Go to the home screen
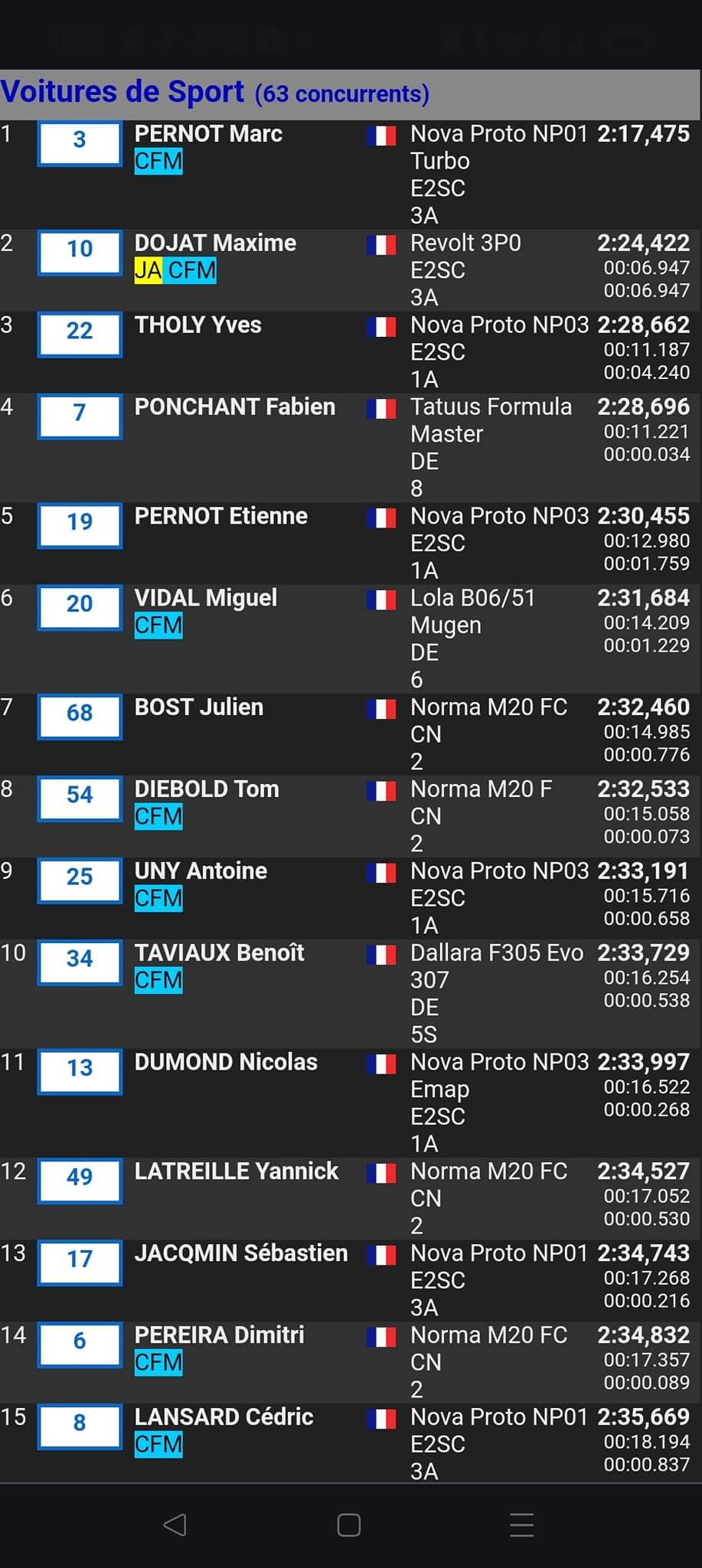Image resolution: width=702 pixels, height=1568 pixels. click(349, 1524)
